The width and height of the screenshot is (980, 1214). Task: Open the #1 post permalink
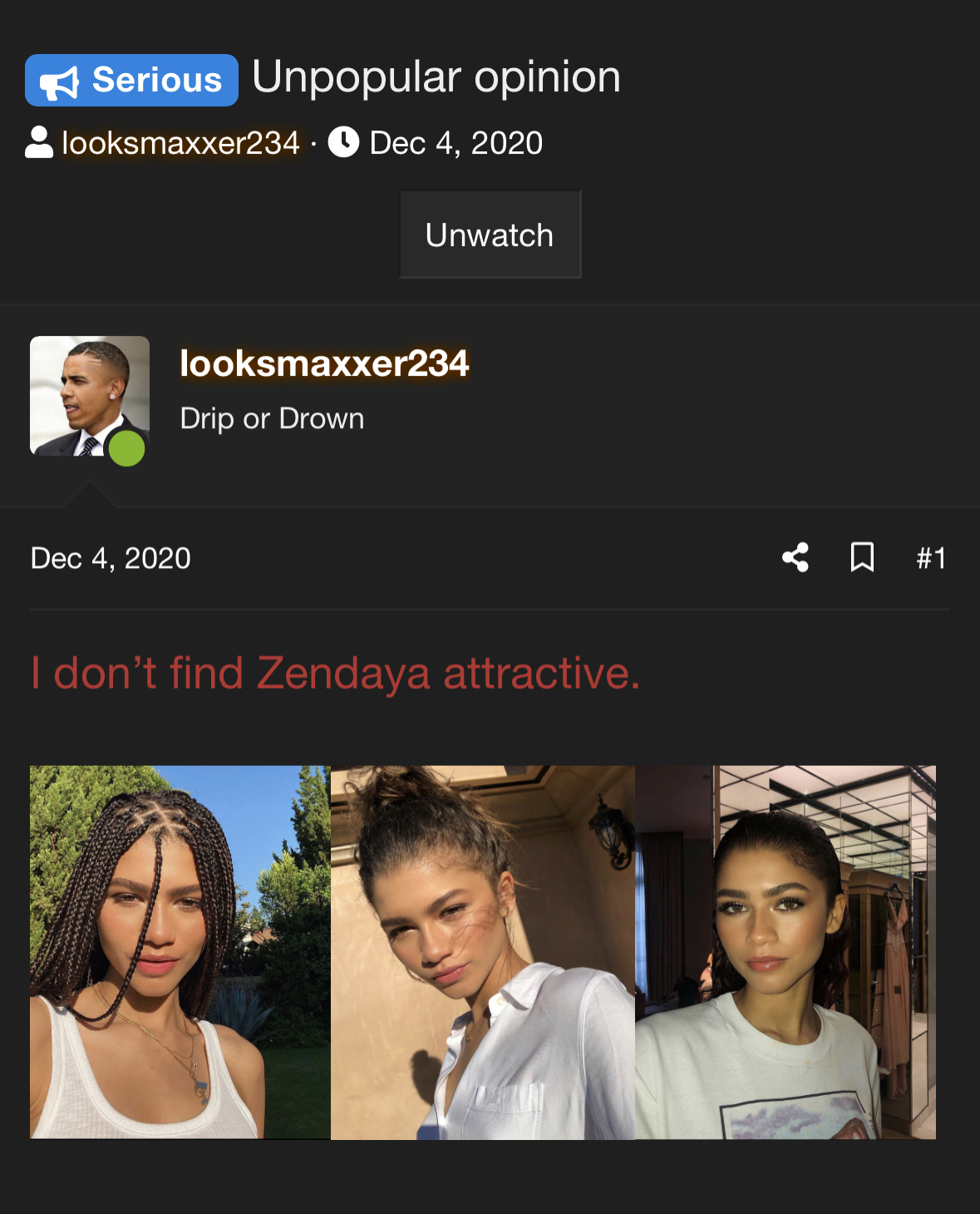tap(931, 558)
